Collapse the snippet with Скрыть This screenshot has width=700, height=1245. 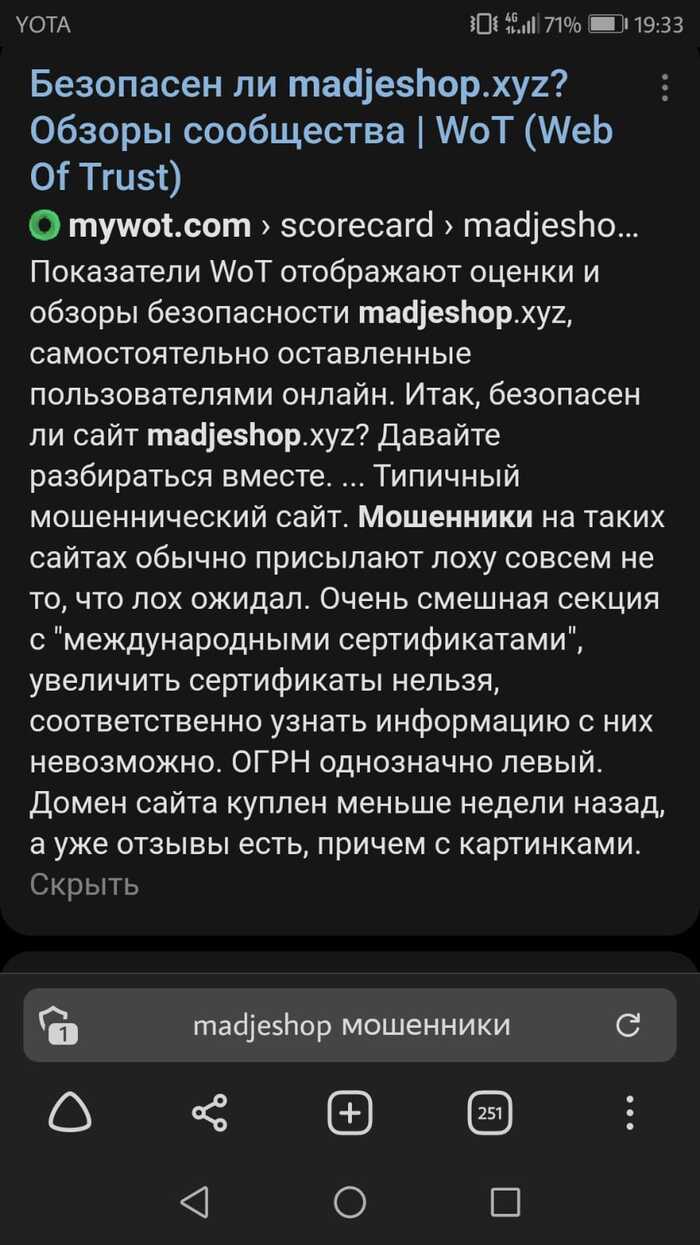pos(84,885)
